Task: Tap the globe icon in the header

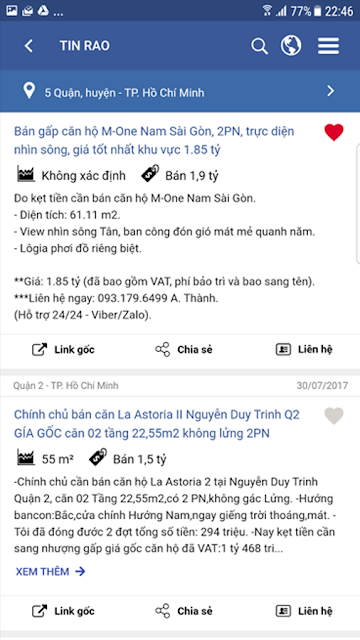Action: pos(291,45)
